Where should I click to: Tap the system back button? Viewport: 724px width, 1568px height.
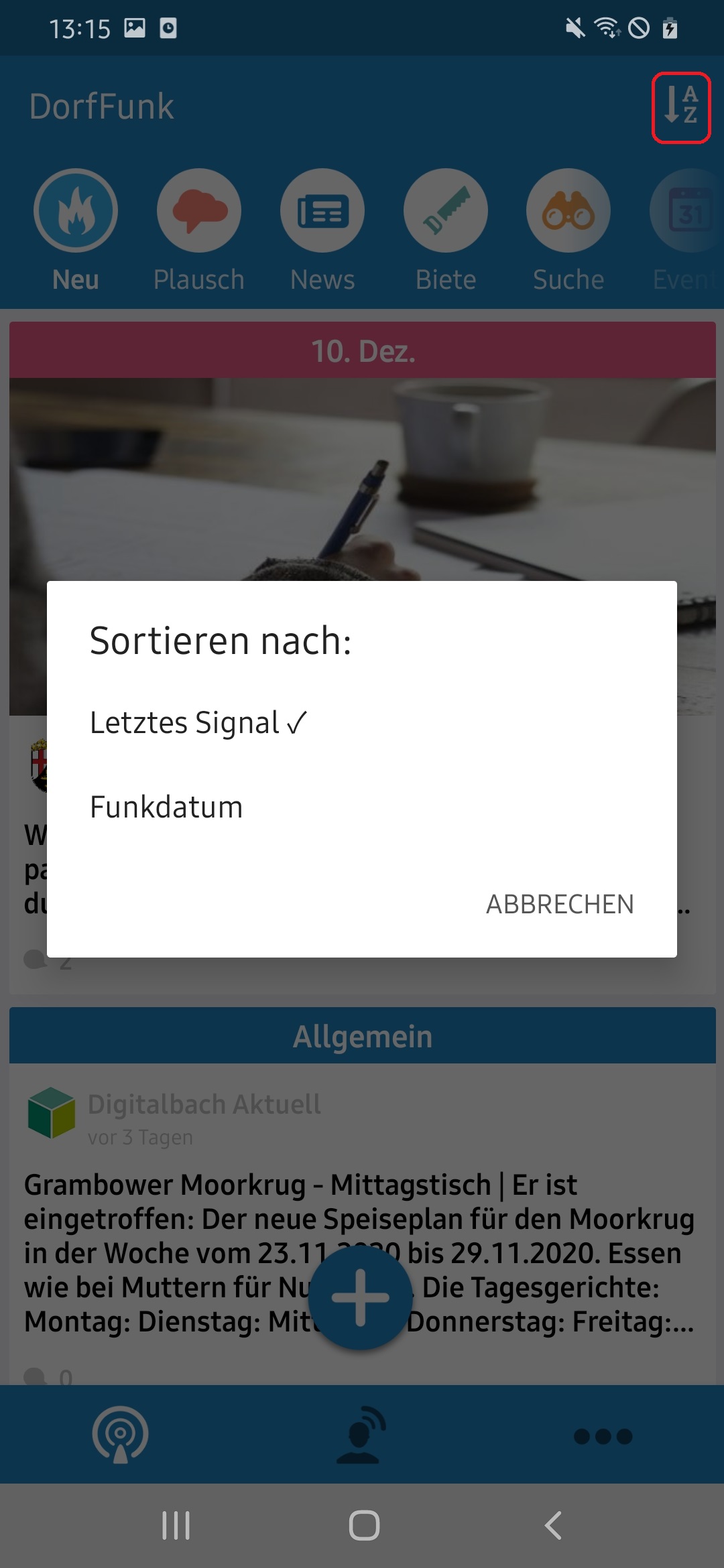552,1526
